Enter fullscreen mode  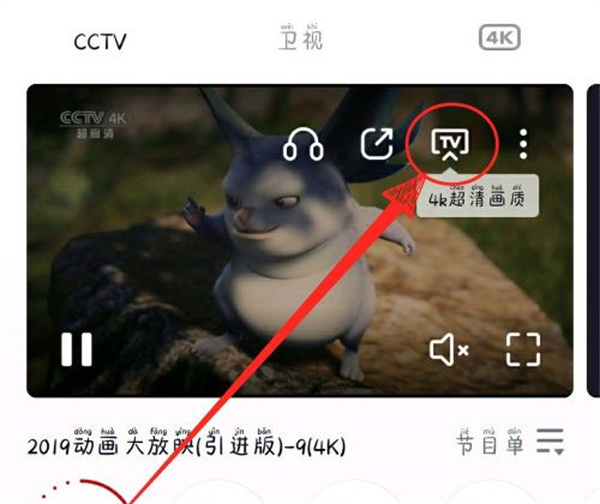pyautogui.click(x=522, y=349)
